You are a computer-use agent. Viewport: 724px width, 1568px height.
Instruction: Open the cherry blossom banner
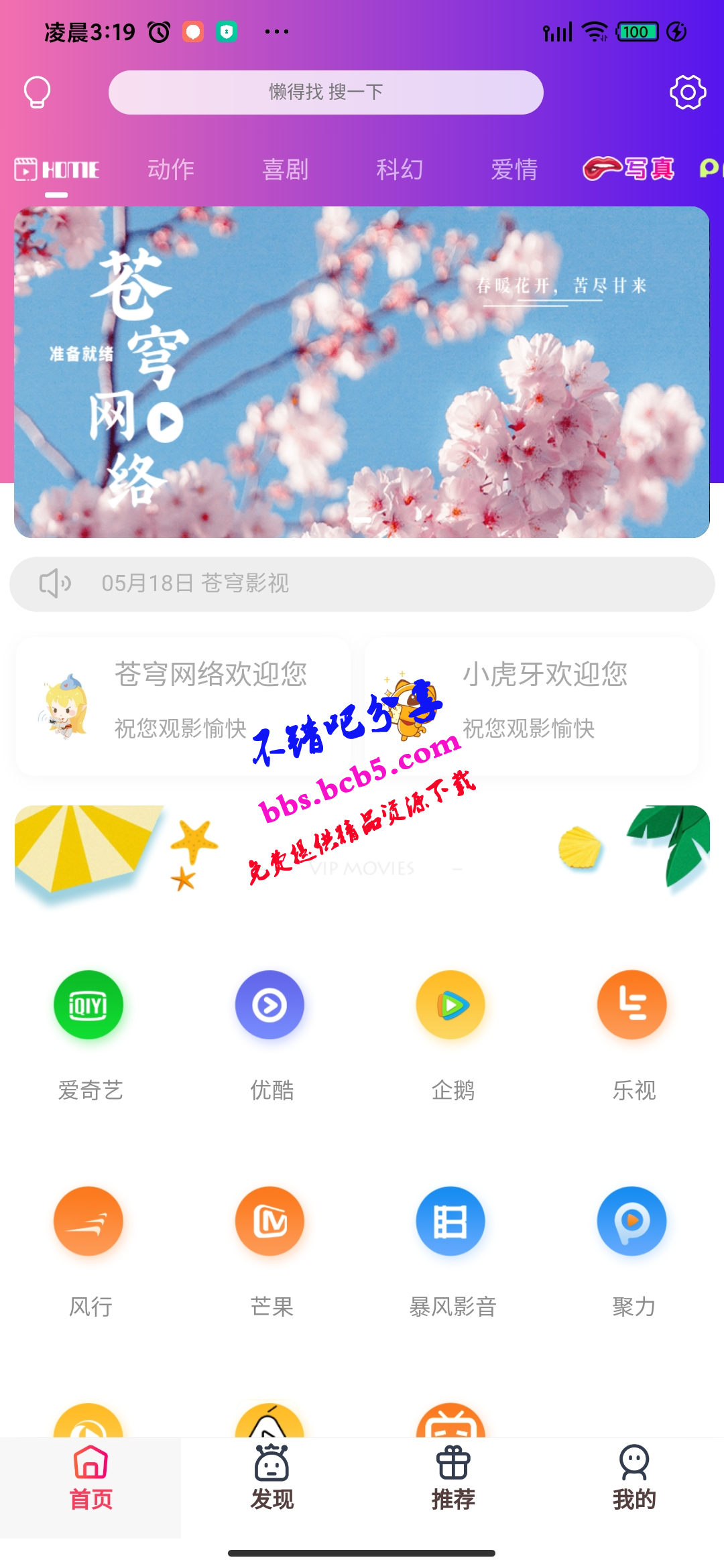point(362,372)
